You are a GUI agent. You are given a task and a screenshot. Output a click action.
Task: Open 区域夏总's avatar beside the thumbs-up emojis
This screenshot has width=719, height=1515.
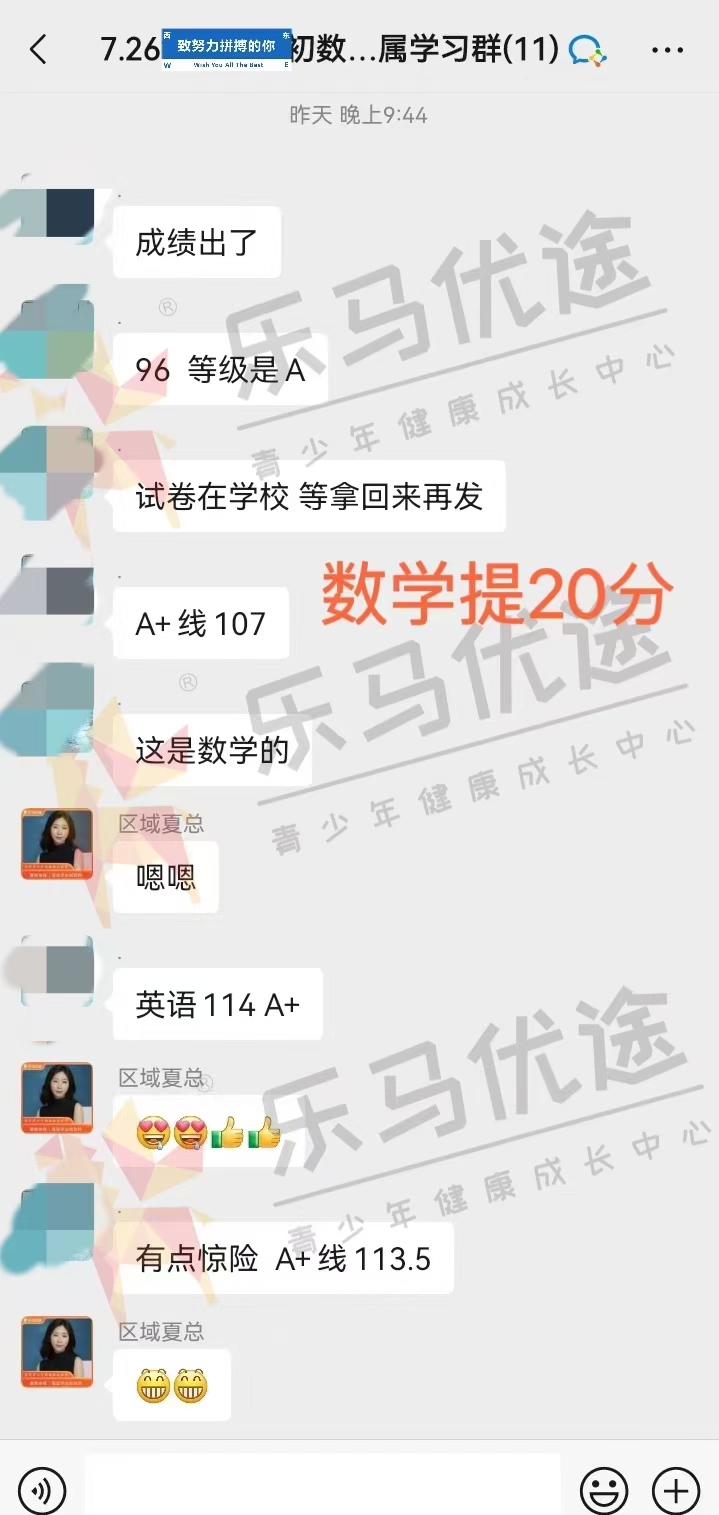[x=57, y=1098]
